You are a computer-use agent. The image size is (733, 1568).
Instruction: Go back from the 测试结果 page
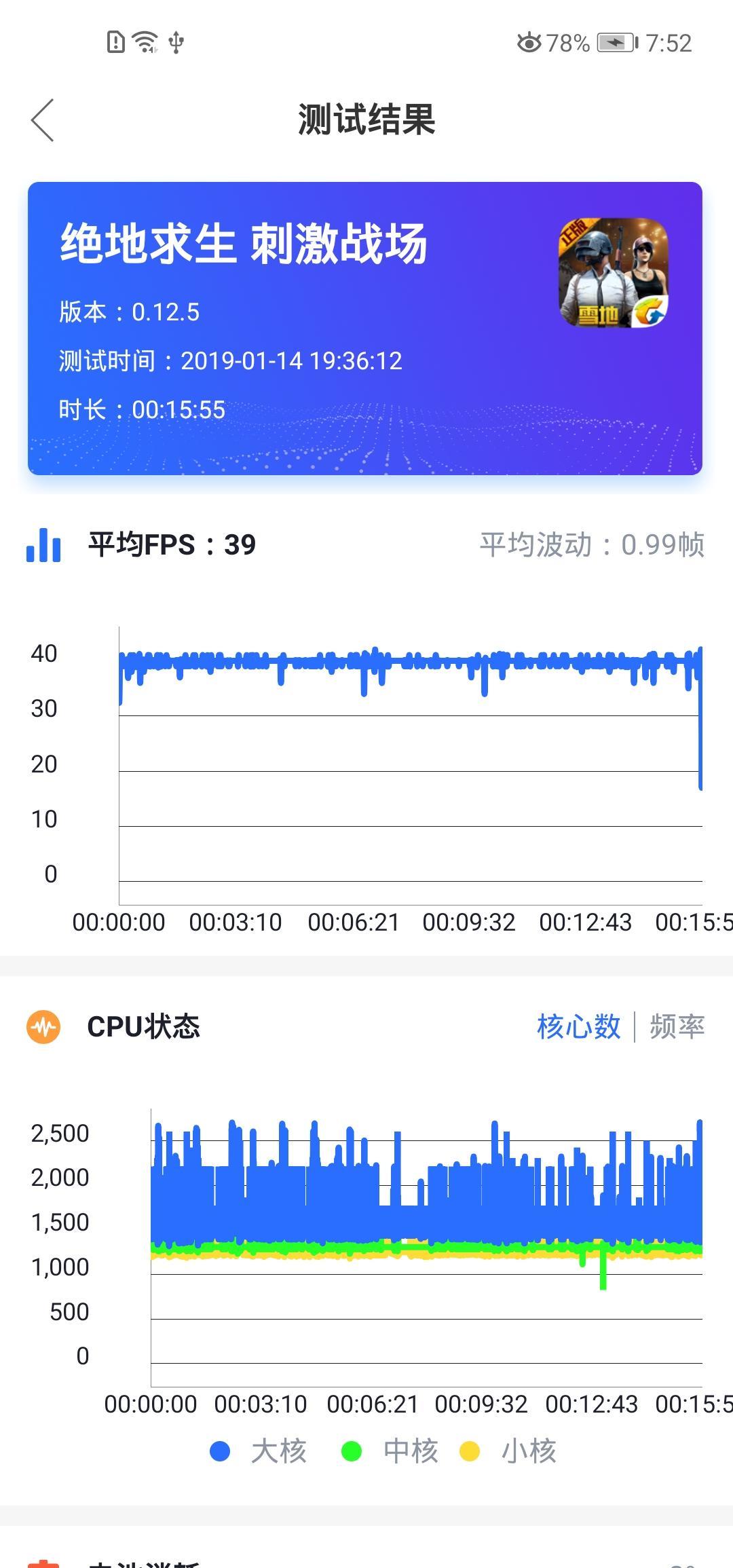click(x=43, y=120)
